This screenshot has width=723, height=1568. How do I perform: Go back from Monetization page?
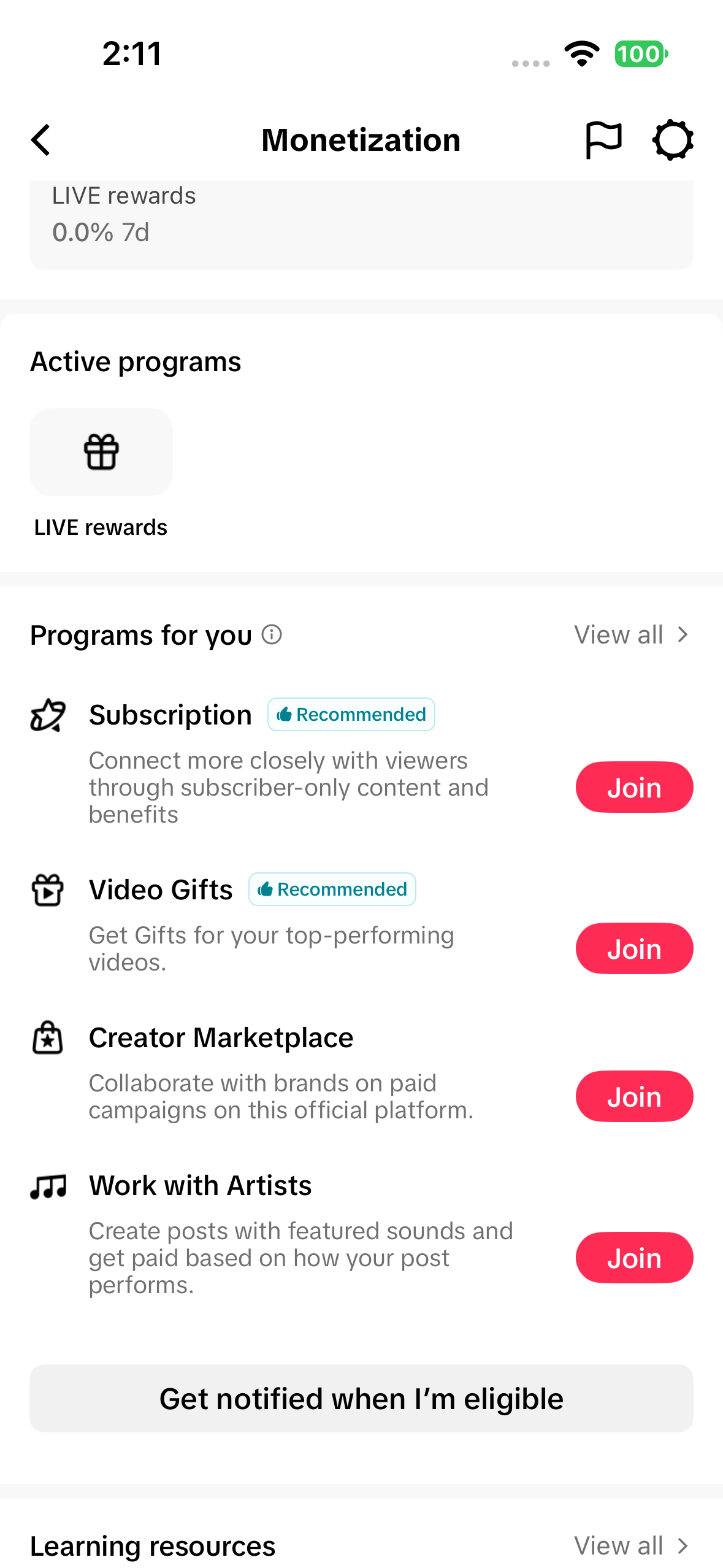coord(41,140)
